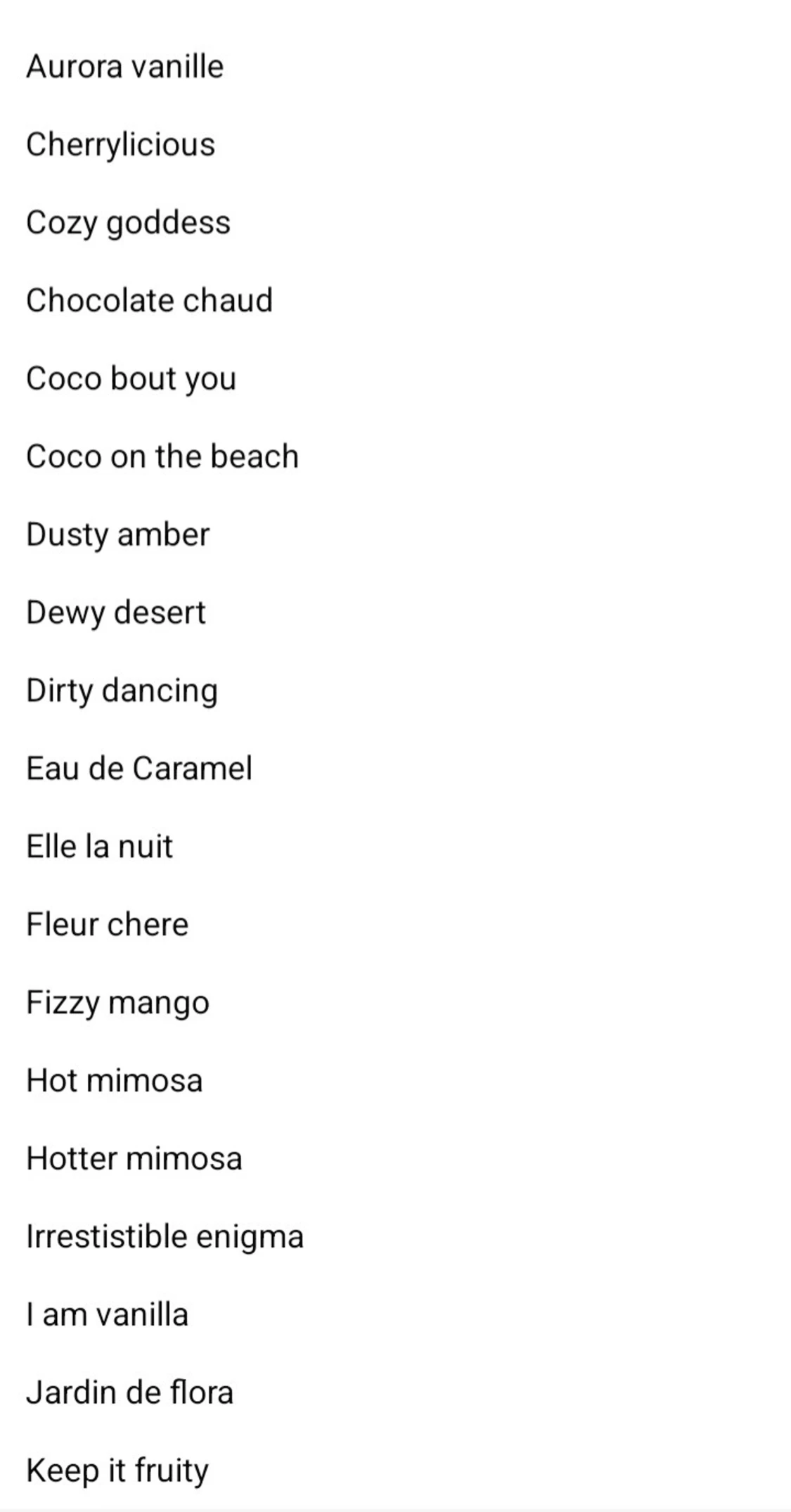Viewport: 791px width, 1512px height.
Task: Pick the Cozy goddess option
Action: point(128,223)
